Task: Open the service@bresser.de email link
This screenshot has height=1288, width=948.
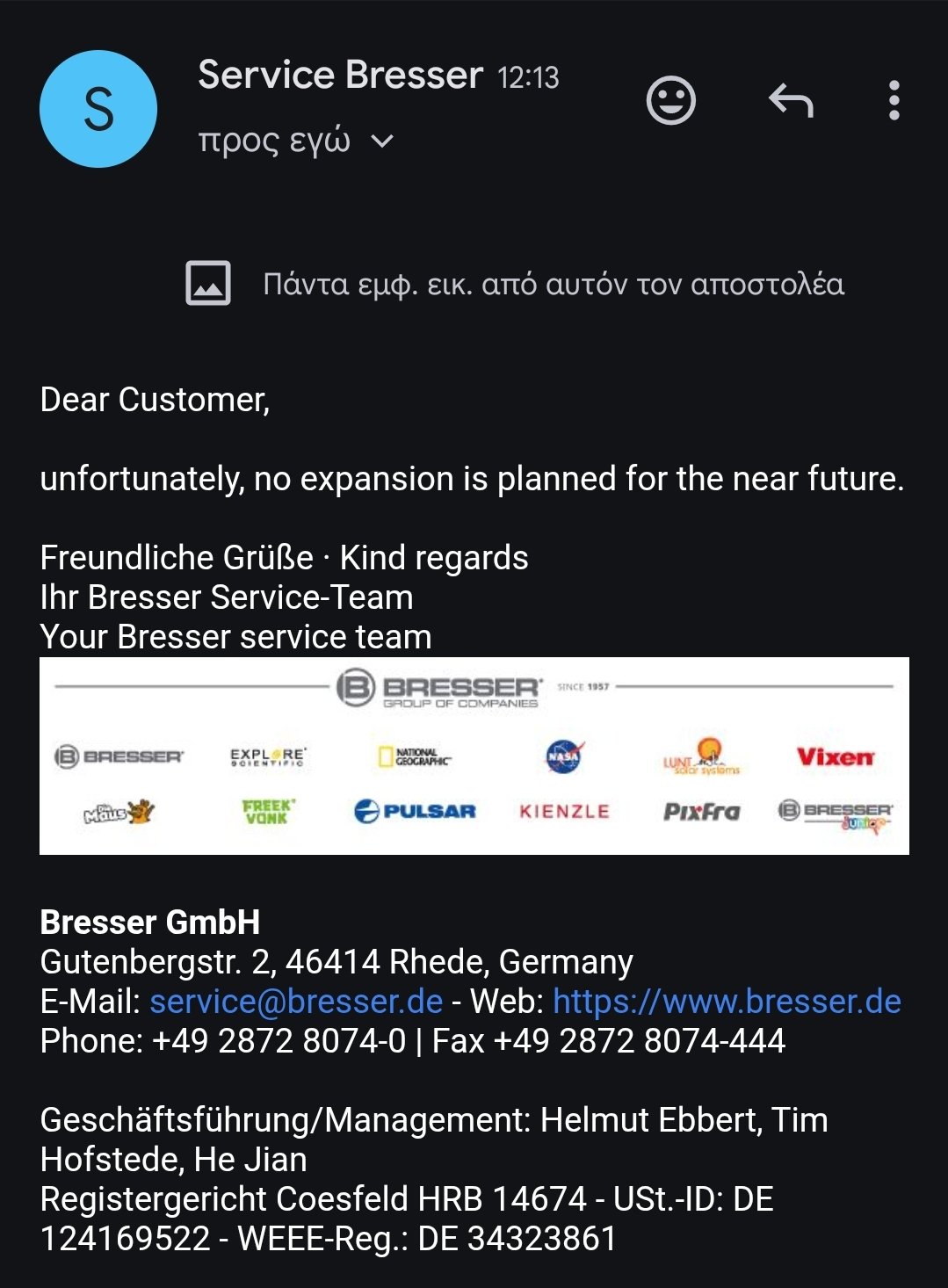Action: [x=296, y=1002]
